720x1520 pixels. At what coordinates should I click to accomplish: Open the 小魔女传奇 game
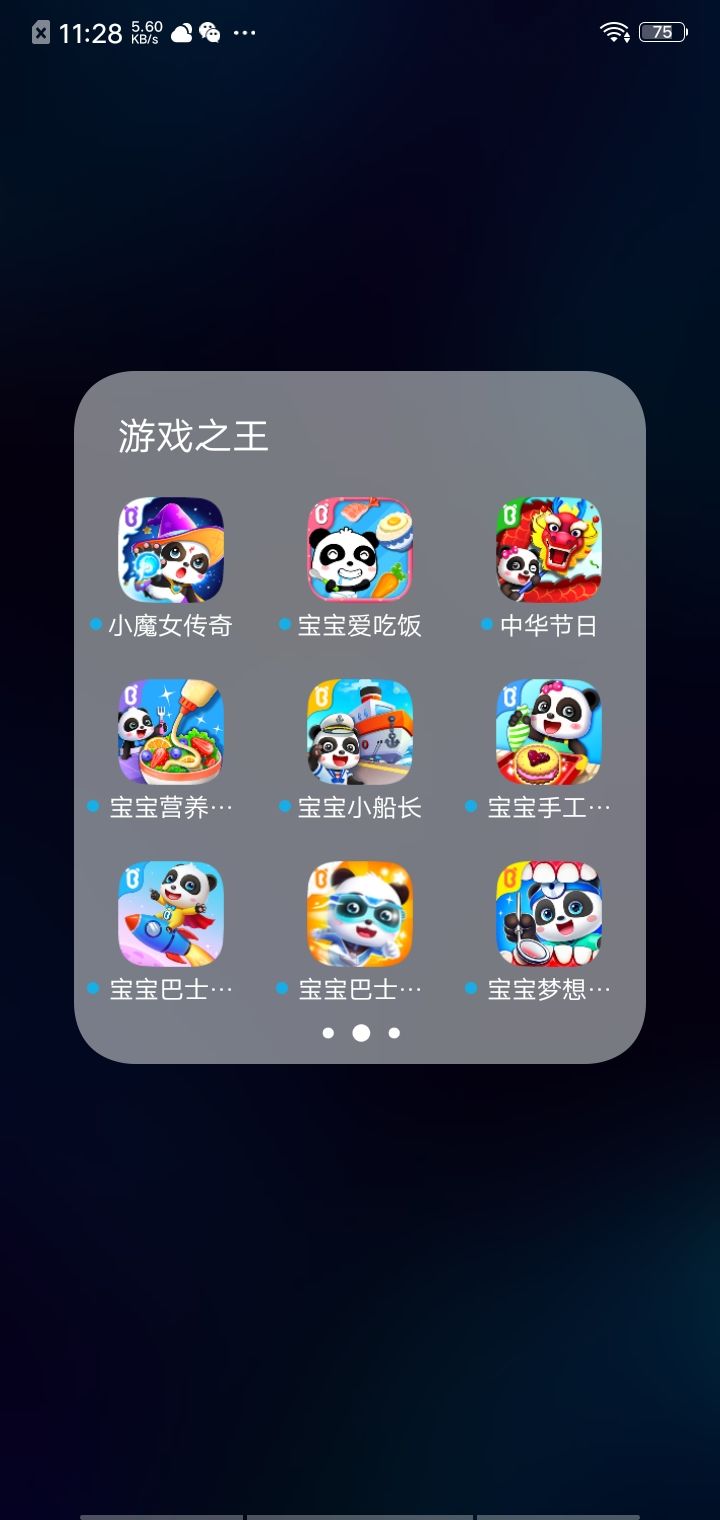tap(170, 549)
